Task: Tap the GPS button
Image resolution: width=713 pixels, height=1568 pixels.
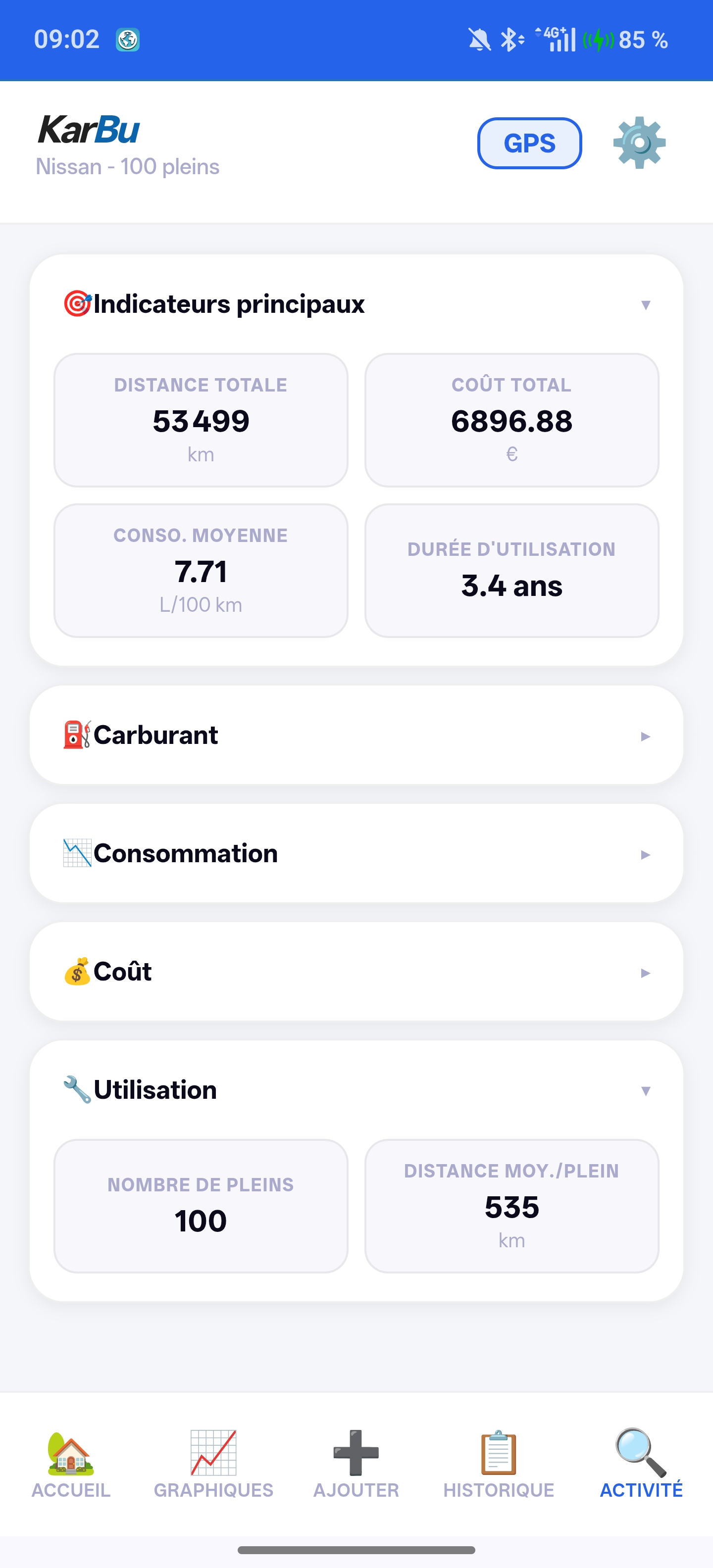Action: [x=529, y=144]
